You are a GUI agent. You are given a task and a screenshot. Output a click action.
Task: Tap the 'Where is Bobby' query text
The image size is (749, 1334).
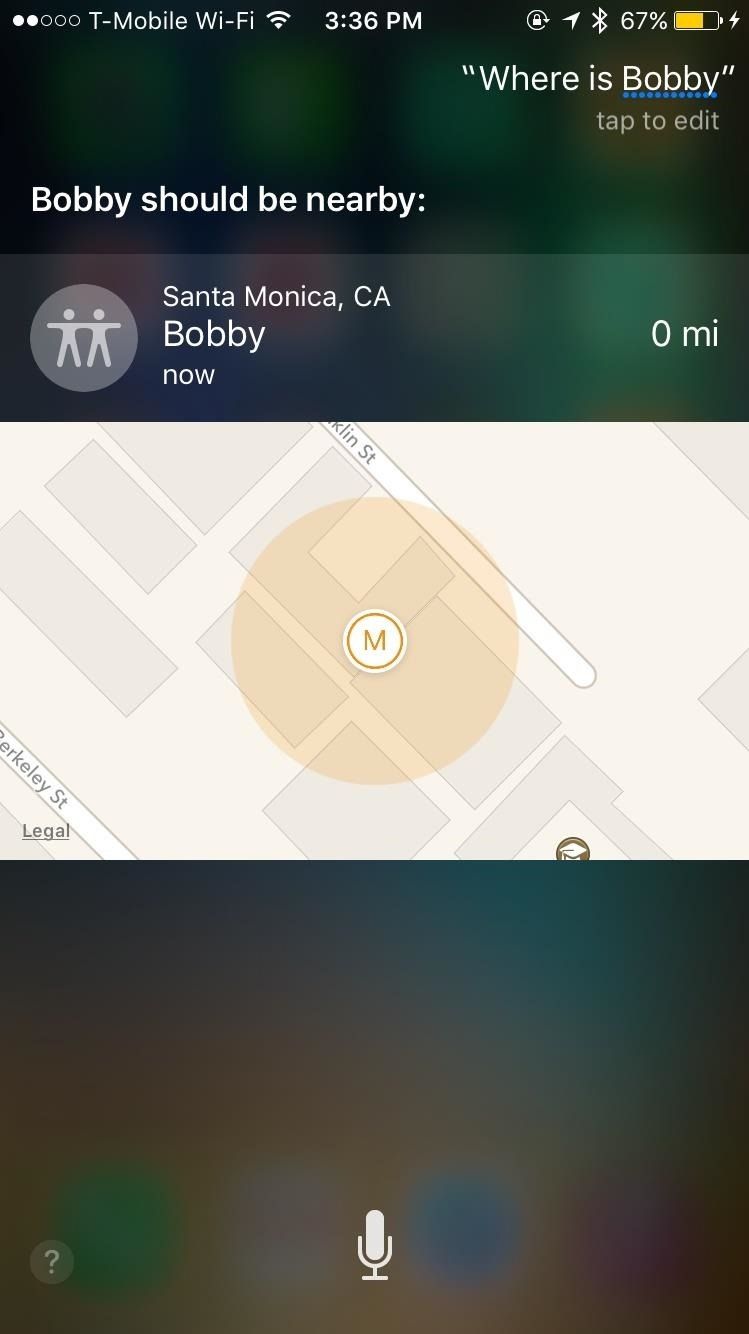597,78
